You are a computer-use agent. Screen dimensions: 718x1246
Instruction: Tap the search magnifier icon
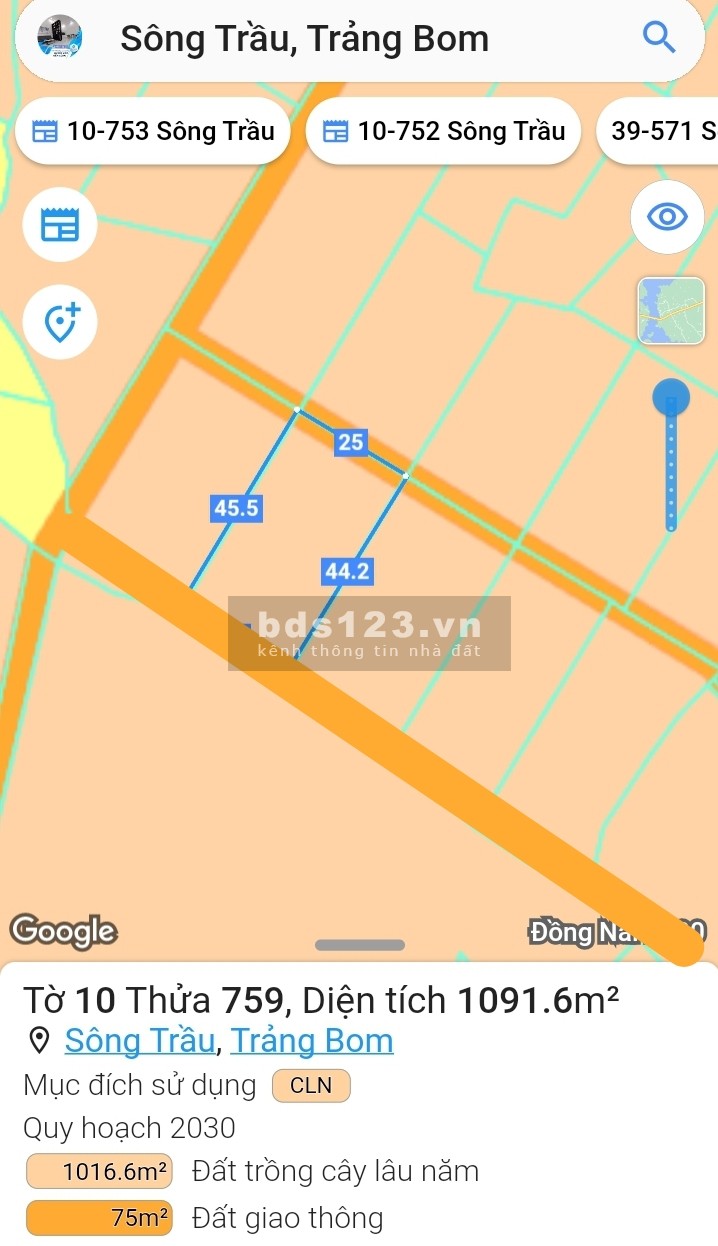pyautogui.click(x=659, y=37)
